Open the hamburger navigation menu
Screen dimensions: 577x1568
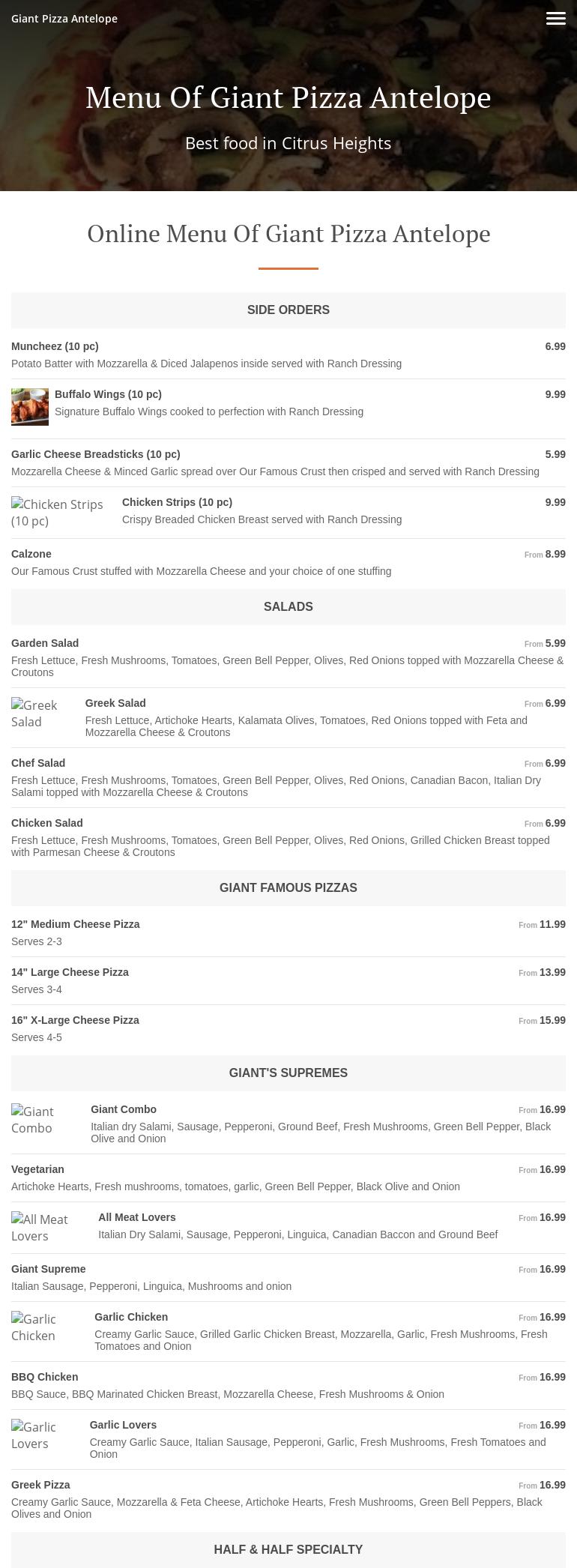click(x=555, y=19)
